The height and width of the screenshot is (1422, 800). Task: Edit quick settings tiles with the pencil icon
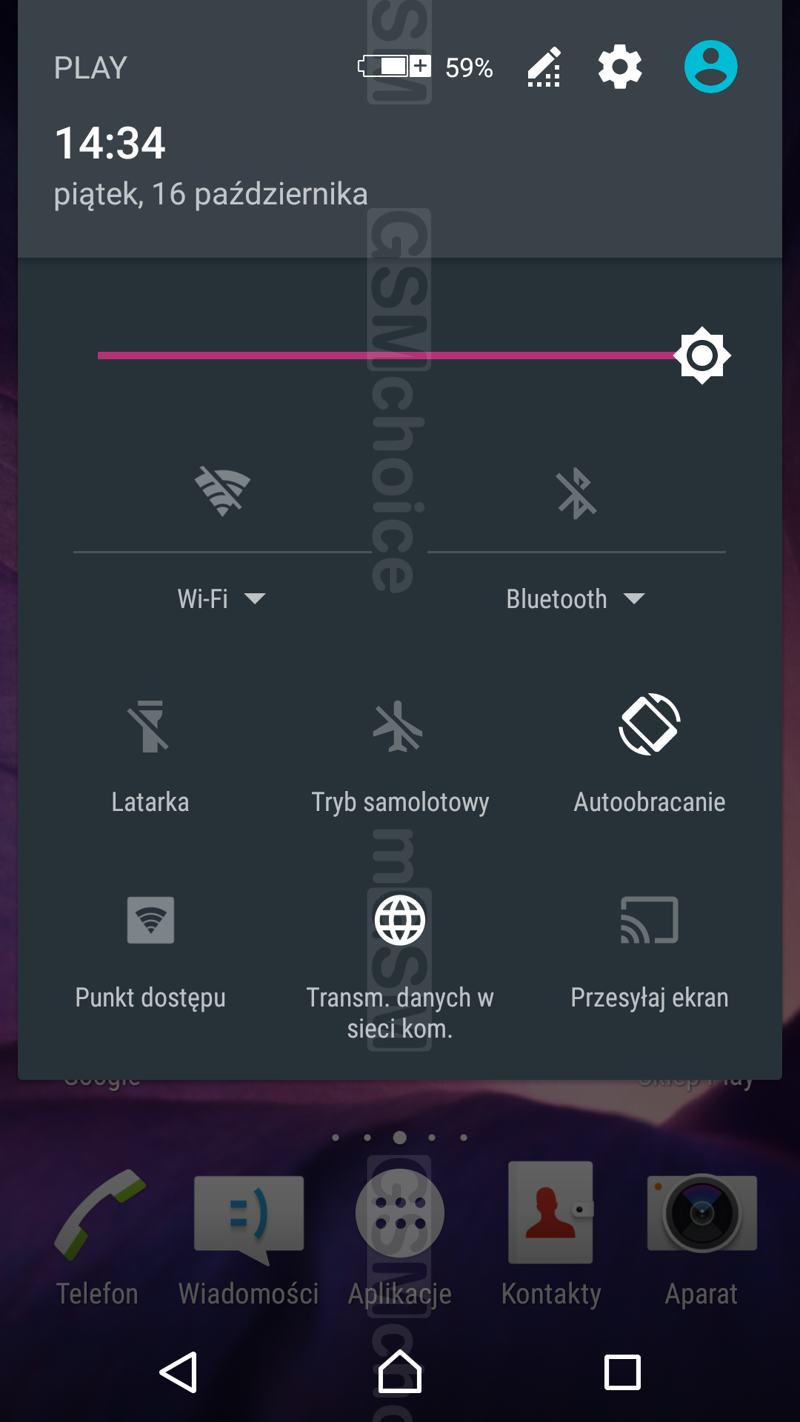click(x=544, y=68)
